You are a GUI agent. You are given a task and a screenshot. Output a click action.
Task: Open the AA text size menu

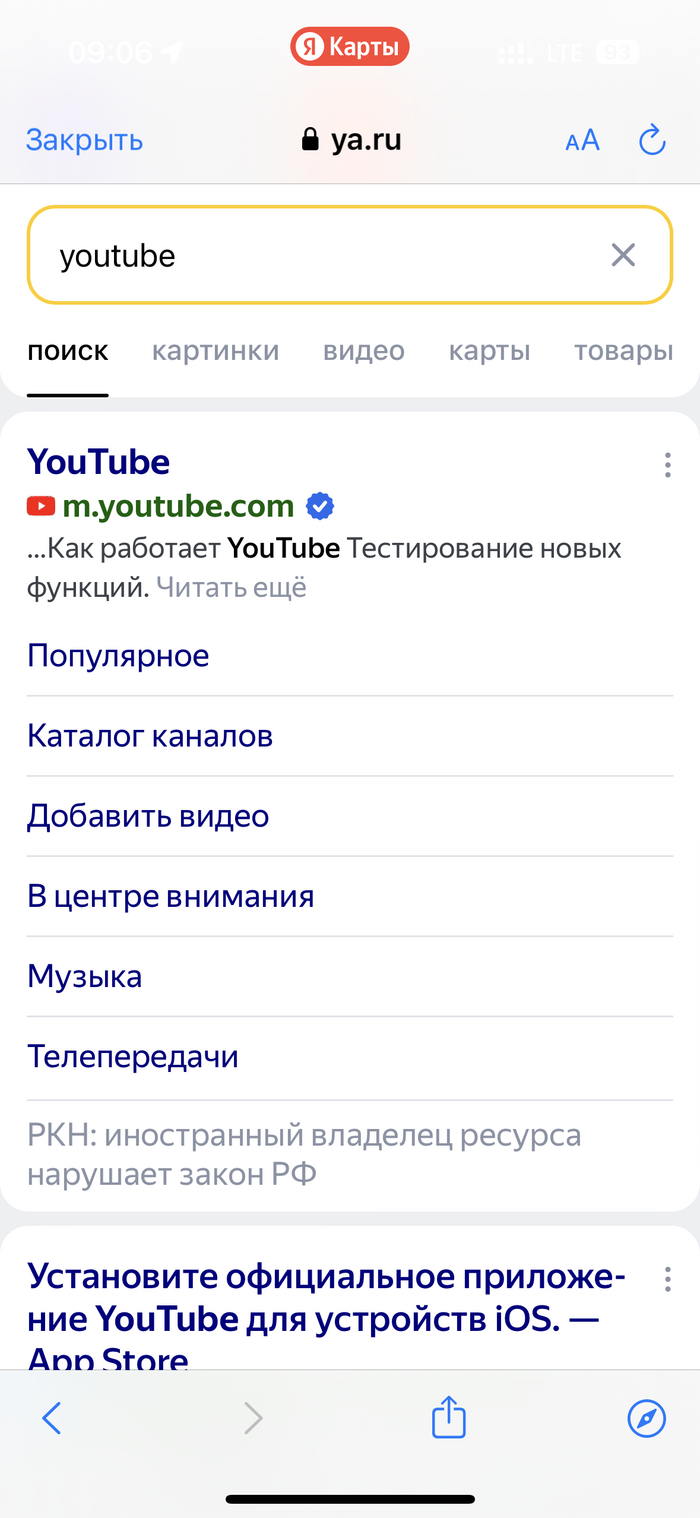[x=582, y=141]
